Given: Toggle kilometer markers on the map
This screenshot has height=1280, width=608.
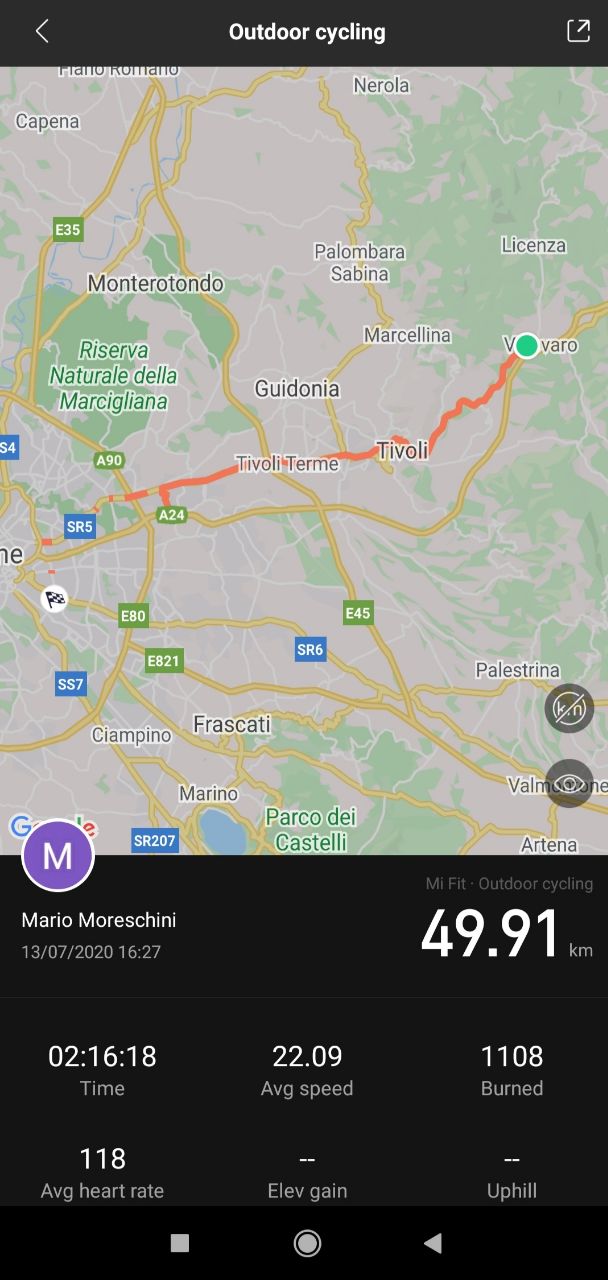Looking at the screenshot, I should (x=569, y=709).
